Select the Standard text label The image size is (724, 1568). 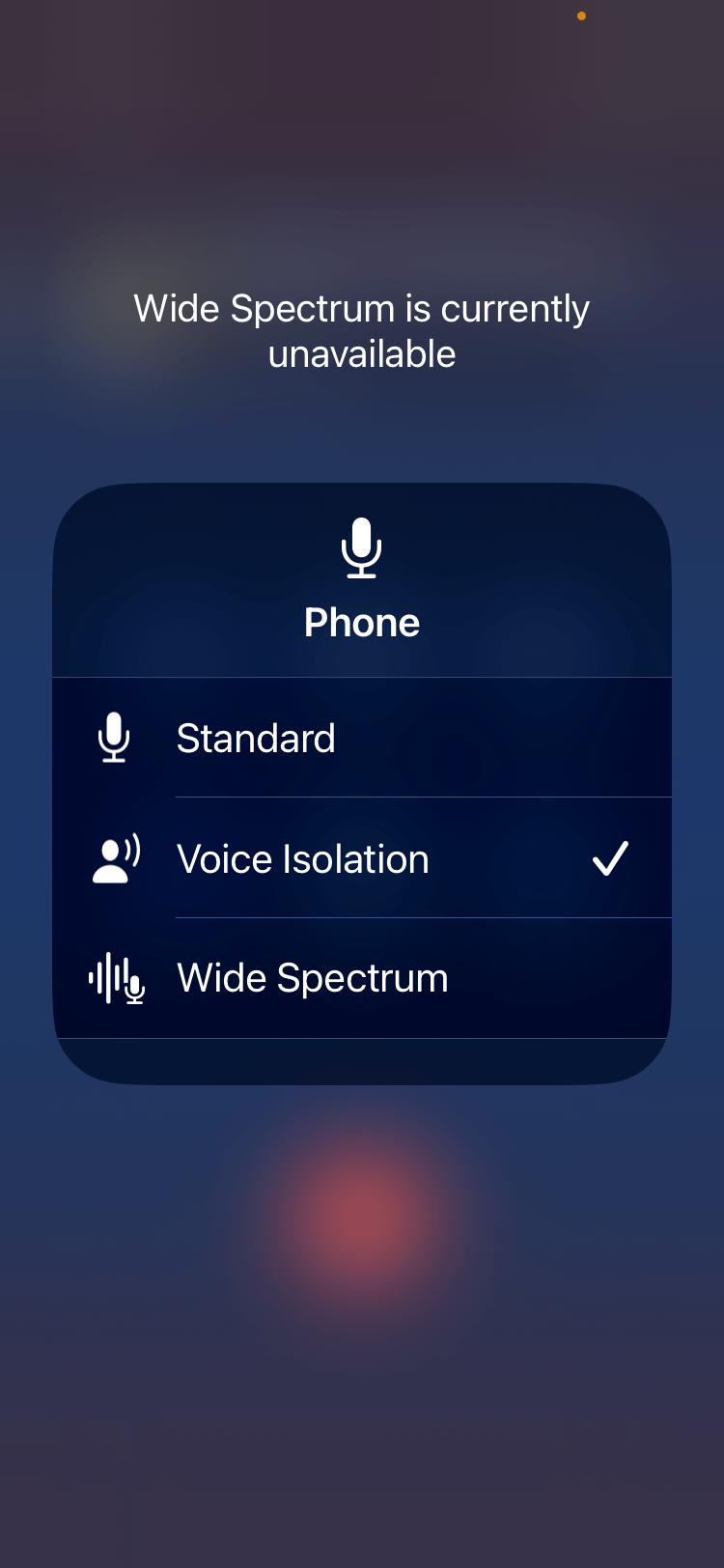(x=255, y=738)
